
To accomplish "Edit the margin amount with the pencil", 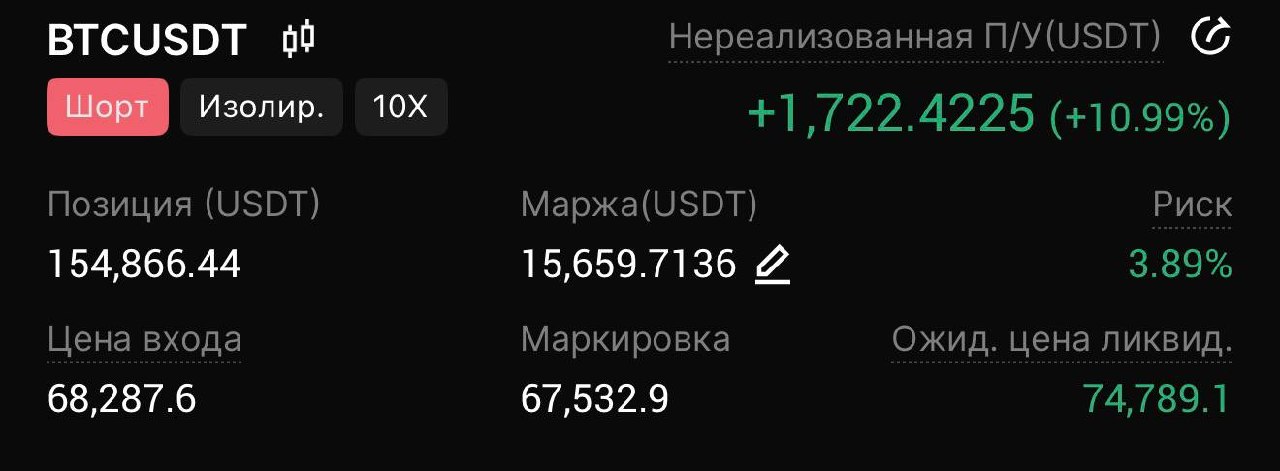I will point(772,265).
